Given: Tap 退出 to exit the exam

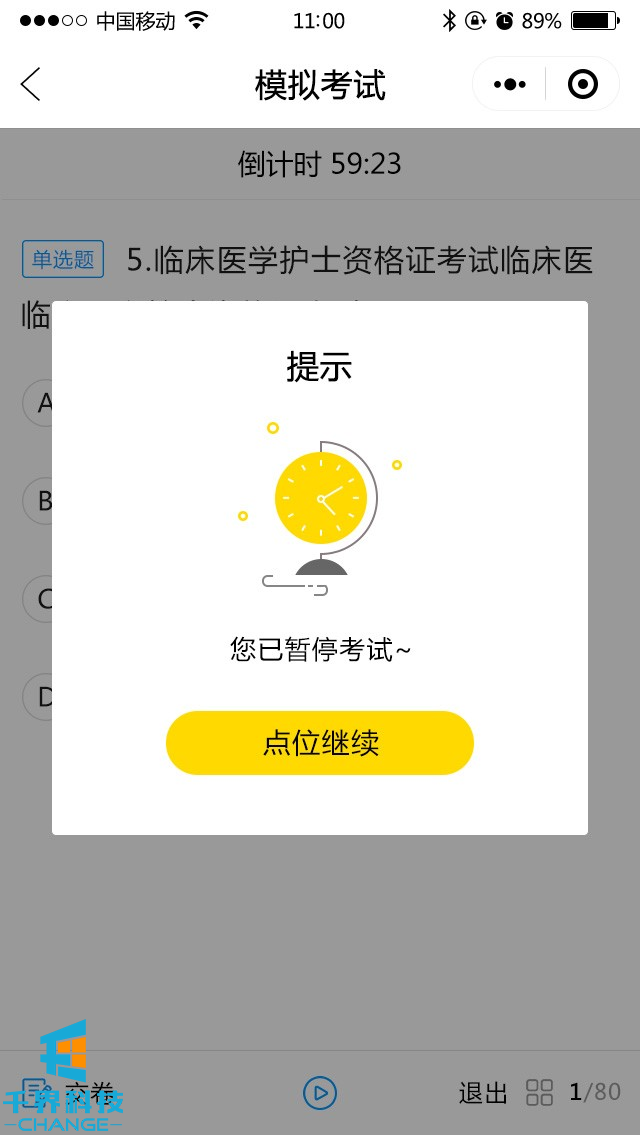Looking at the screenshot, I should 483,1093.
